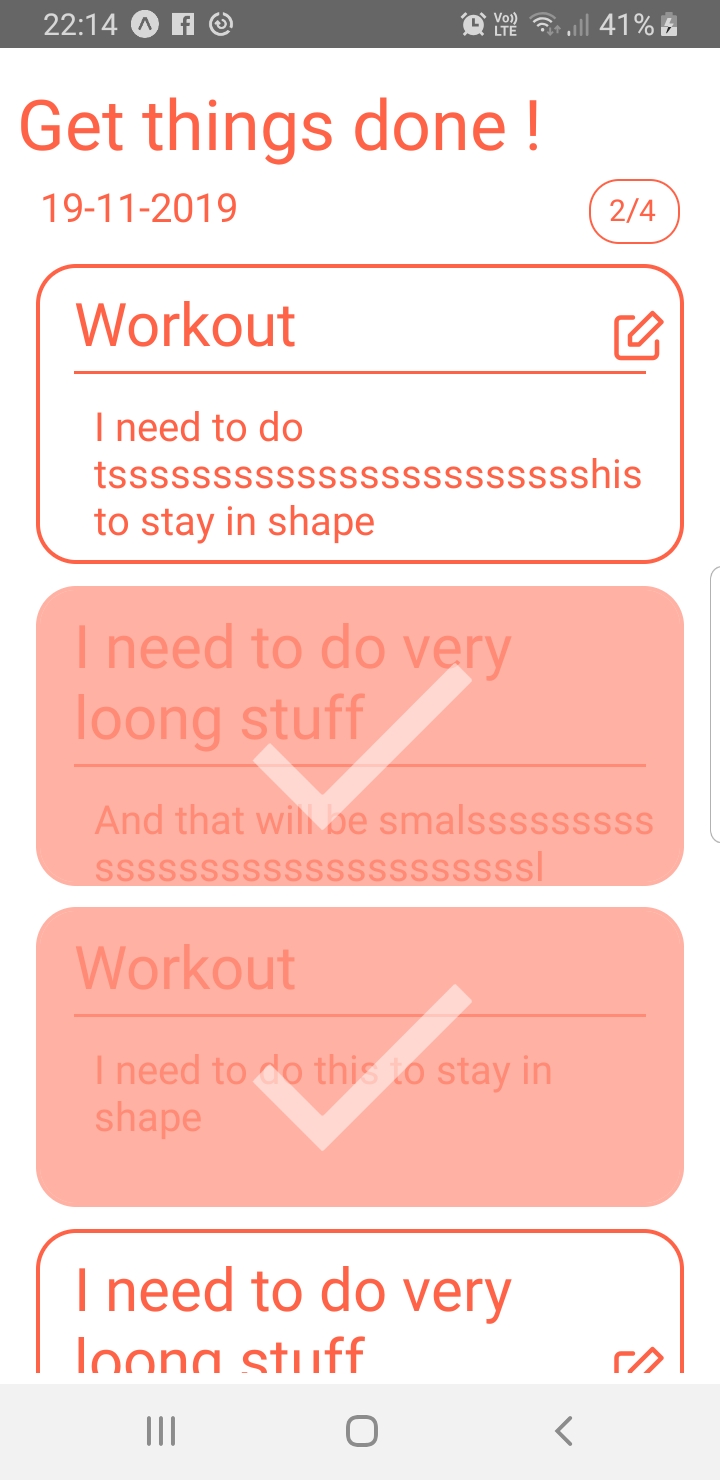Click the battery icon showing 41 percent
The width and height of the screenshot is (720, 1480).
click(667, 25)
